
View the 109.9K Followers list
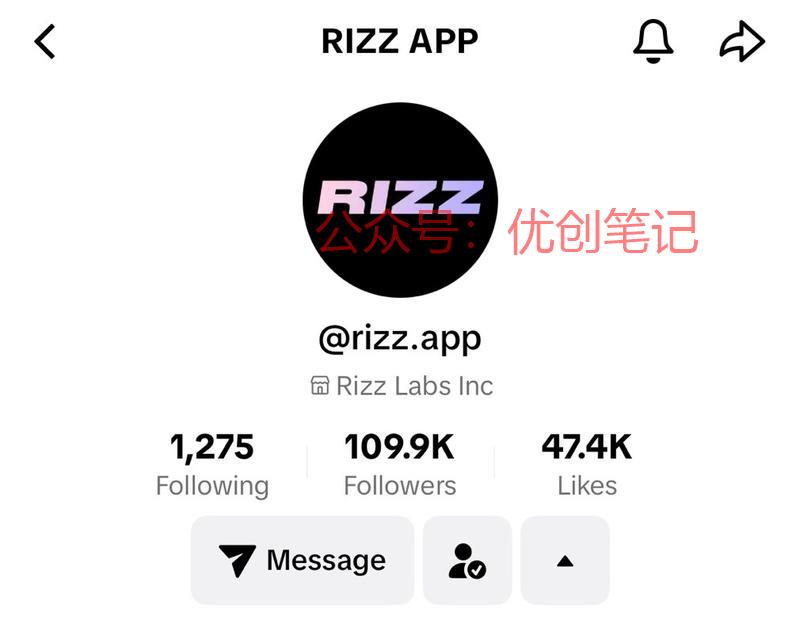point(400,465)
